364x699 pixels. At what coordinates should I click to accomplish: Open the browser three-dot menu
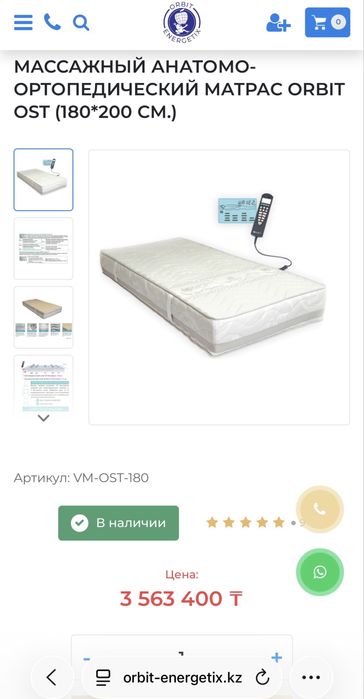click(x=311, y=678)
